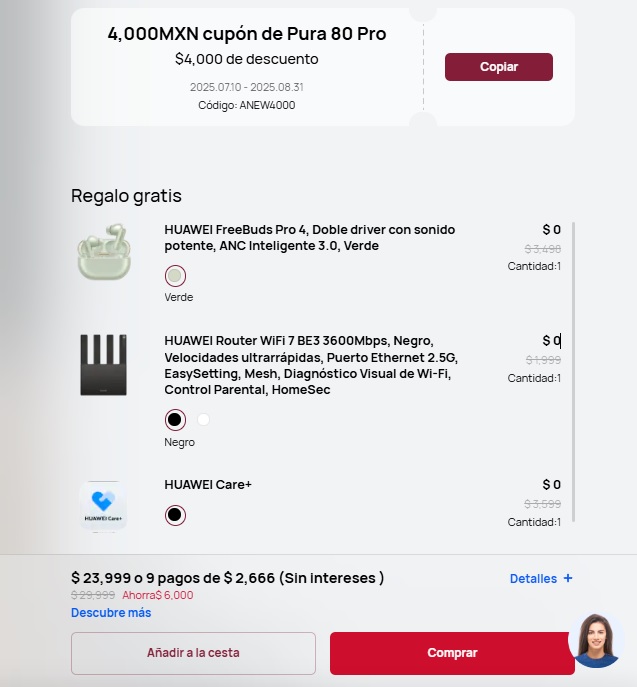This screenshot has width=637, height=687.
Task: Copy the ANEW4000 coupon code
Action: click(498, 67)
